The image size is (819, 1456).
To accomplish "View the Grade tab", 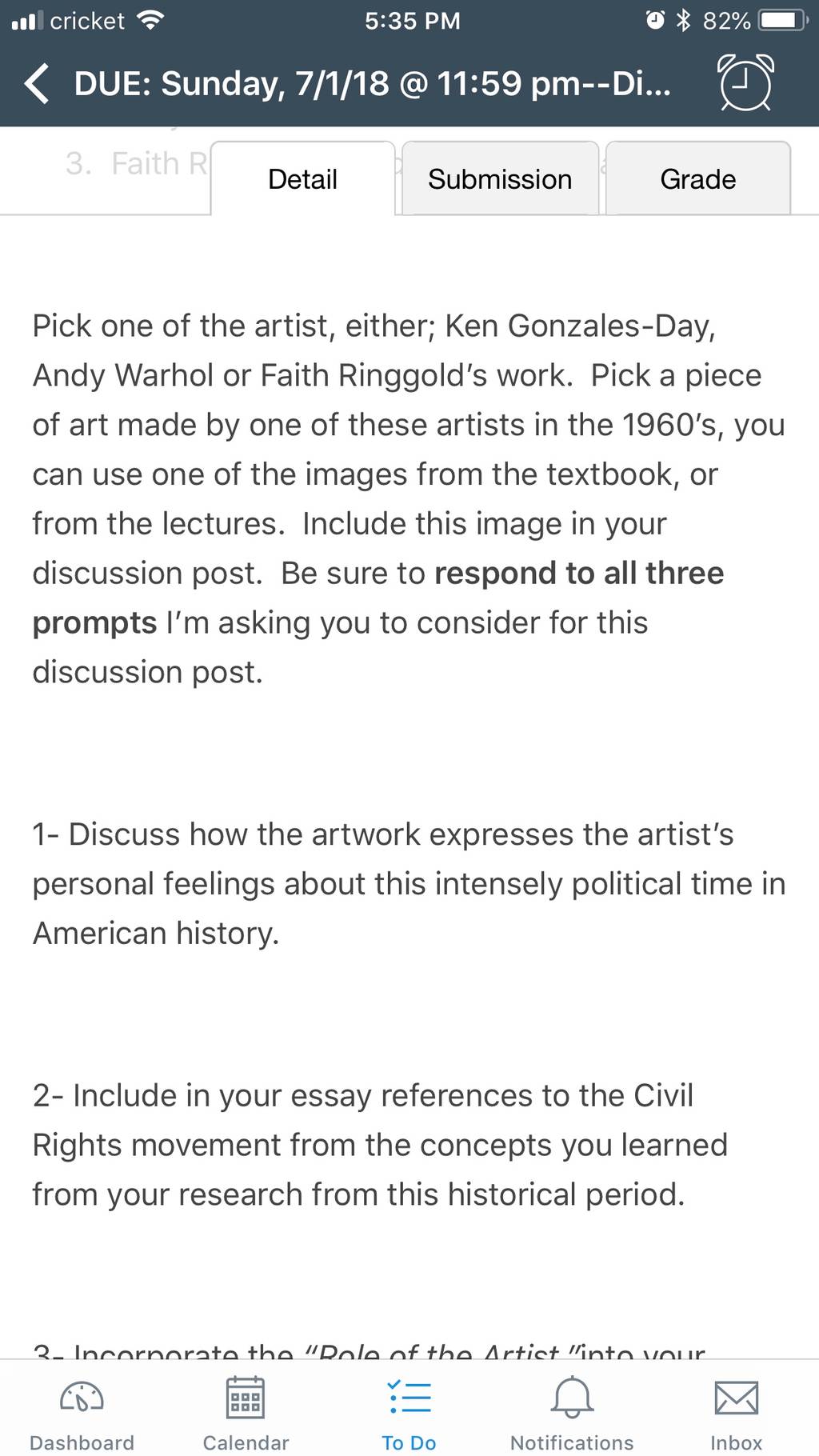I will 698,178.
